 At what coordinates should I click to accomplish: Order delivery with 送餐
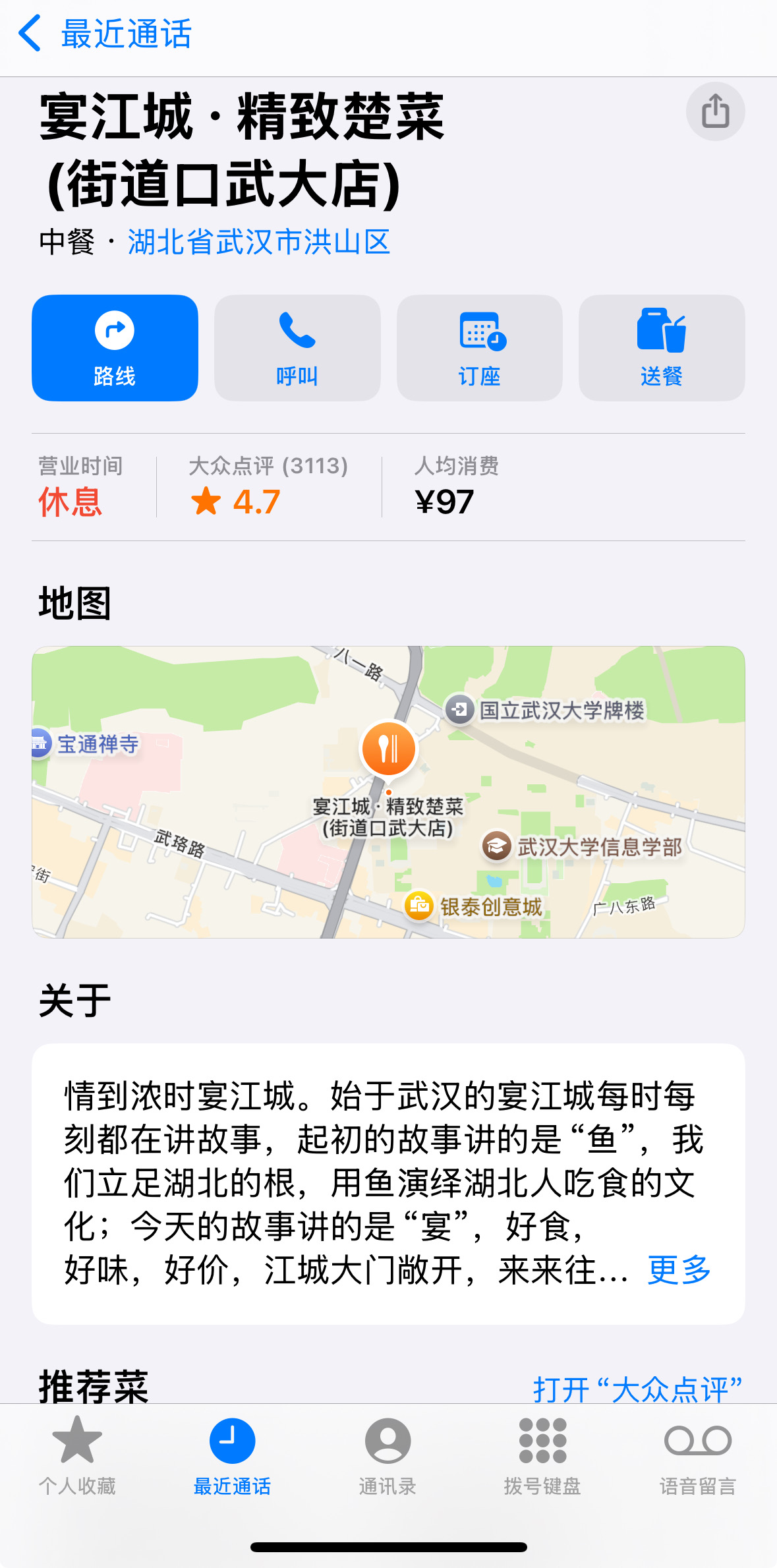coord(662,347)
